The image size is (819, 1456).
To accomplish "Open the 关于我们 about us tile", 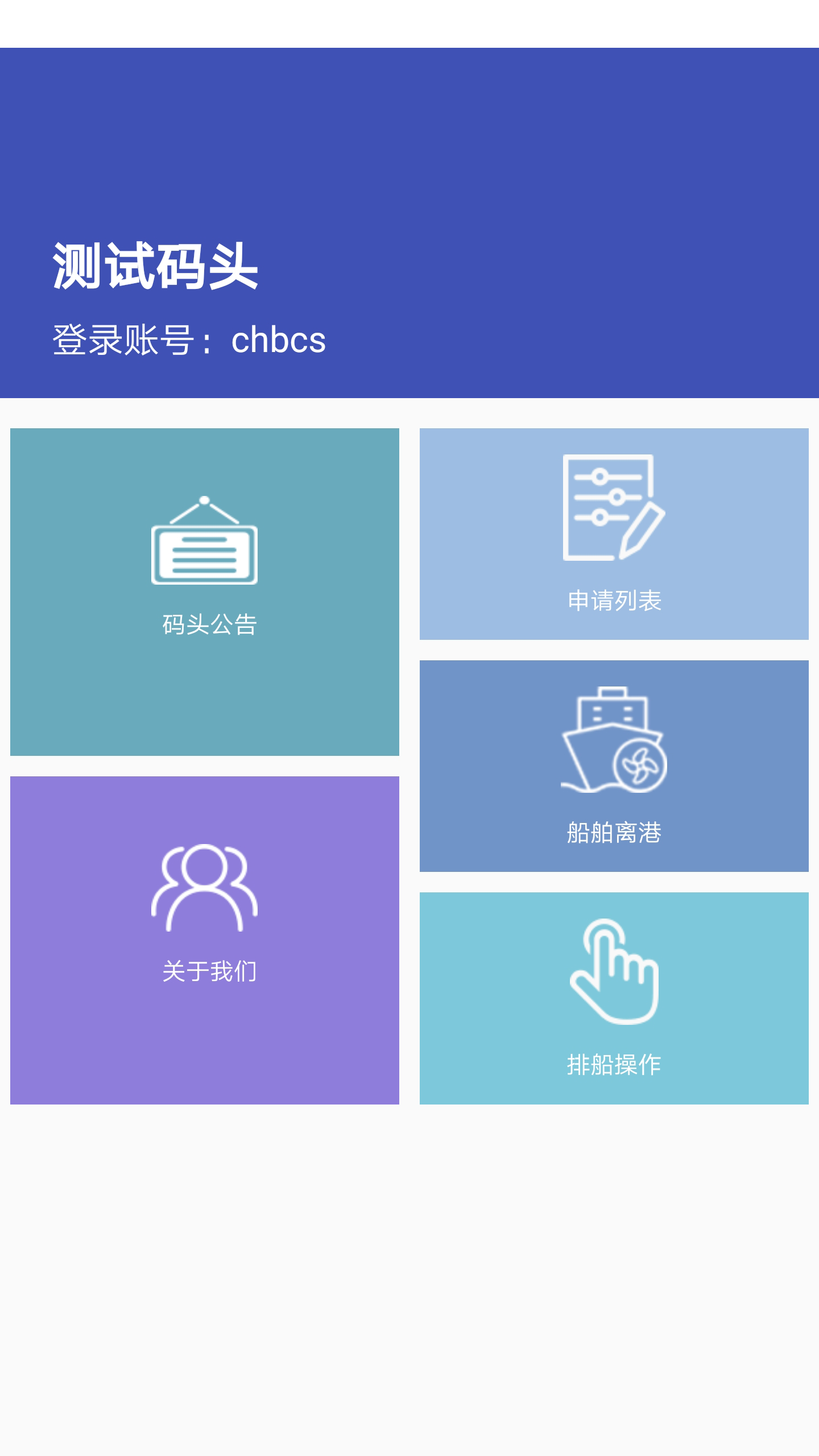I will coord(205,940).
